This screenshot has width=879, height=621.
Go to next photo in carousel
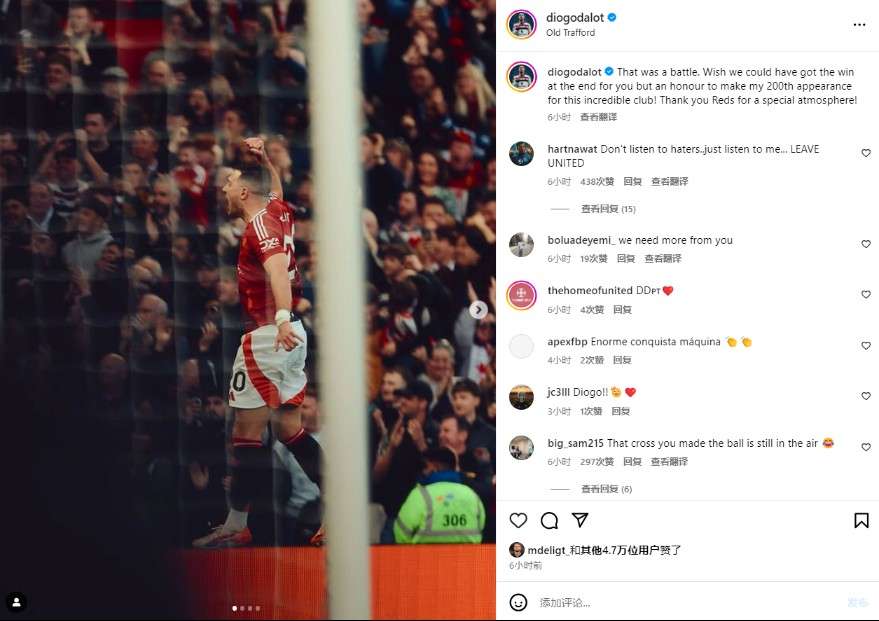point(479,310)
